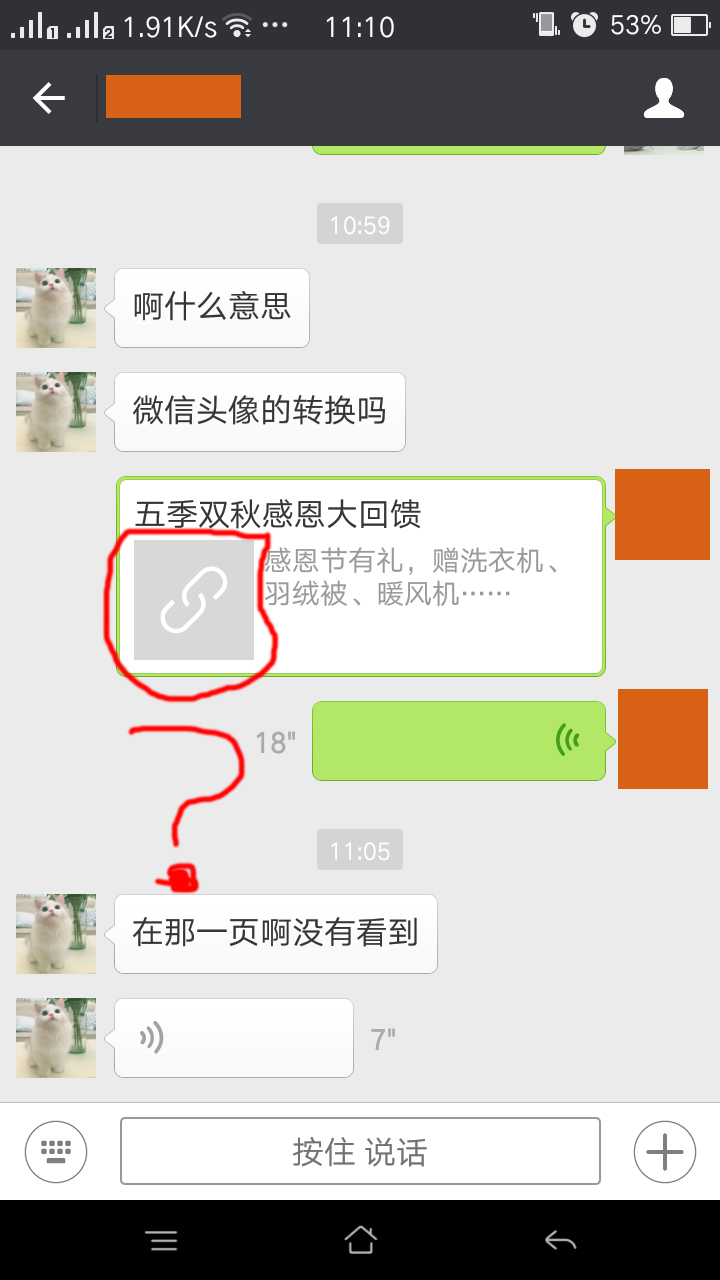Screen dimensions: 720x1280
Task: Tap the cat avatar beside 啊什么意思
Action: tap(56, 308)
